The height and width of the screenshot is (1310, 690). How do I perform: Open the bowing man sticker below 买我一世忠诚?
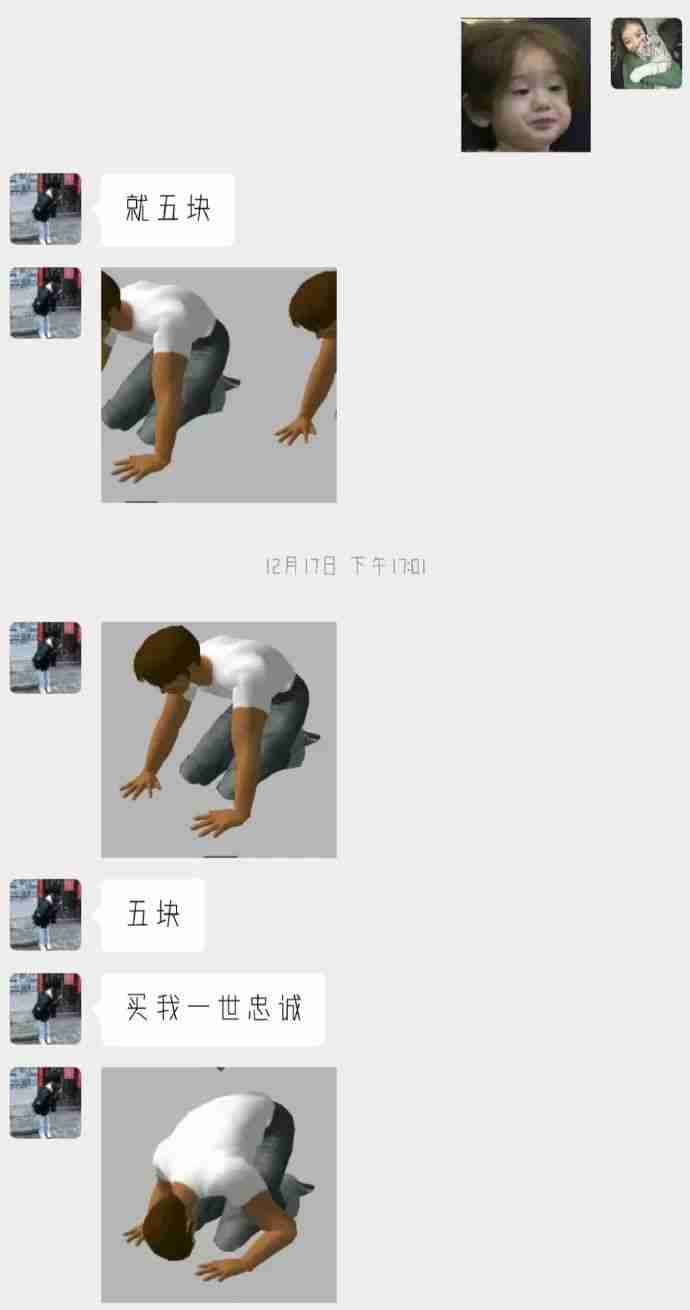tap(218, 1184)
